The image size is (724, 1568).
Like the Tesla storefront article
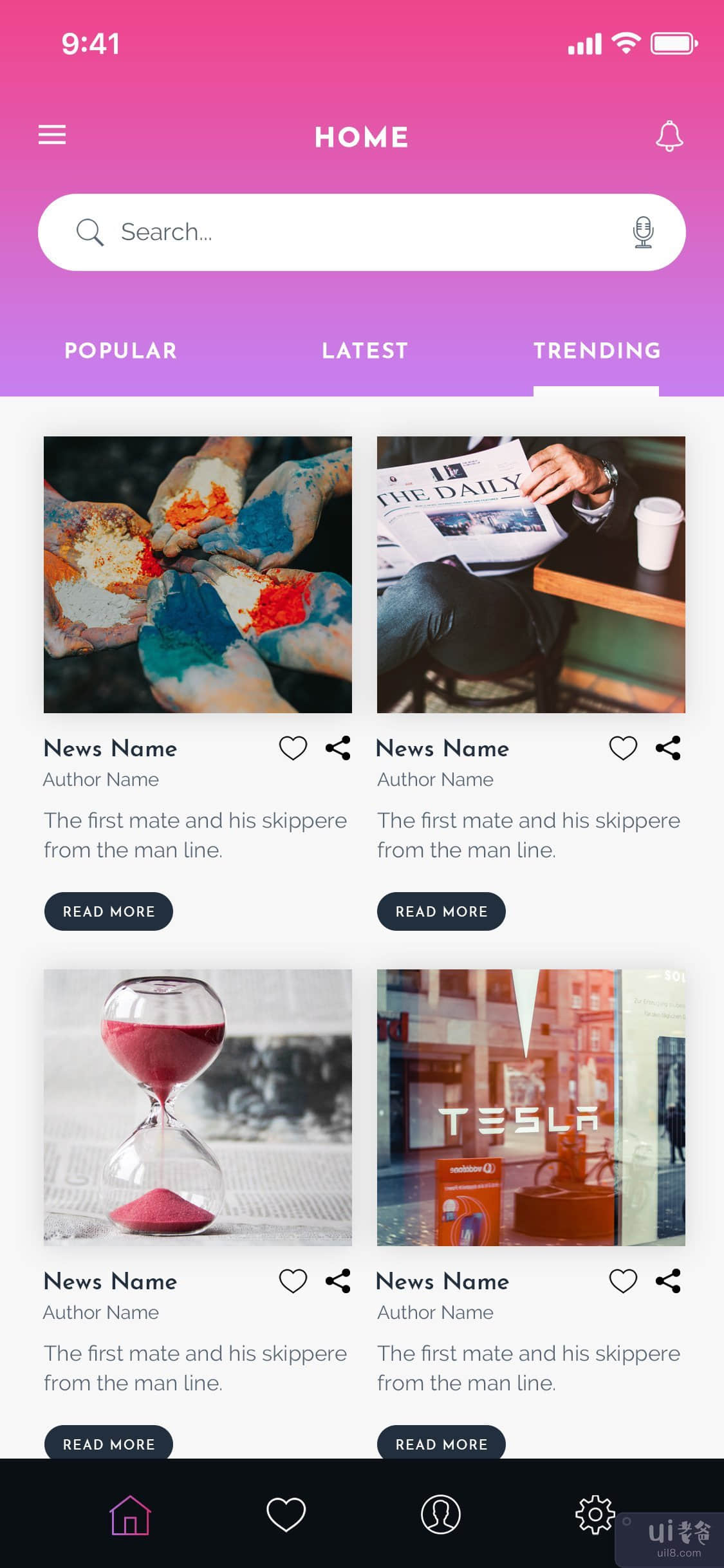[623, 1281]
